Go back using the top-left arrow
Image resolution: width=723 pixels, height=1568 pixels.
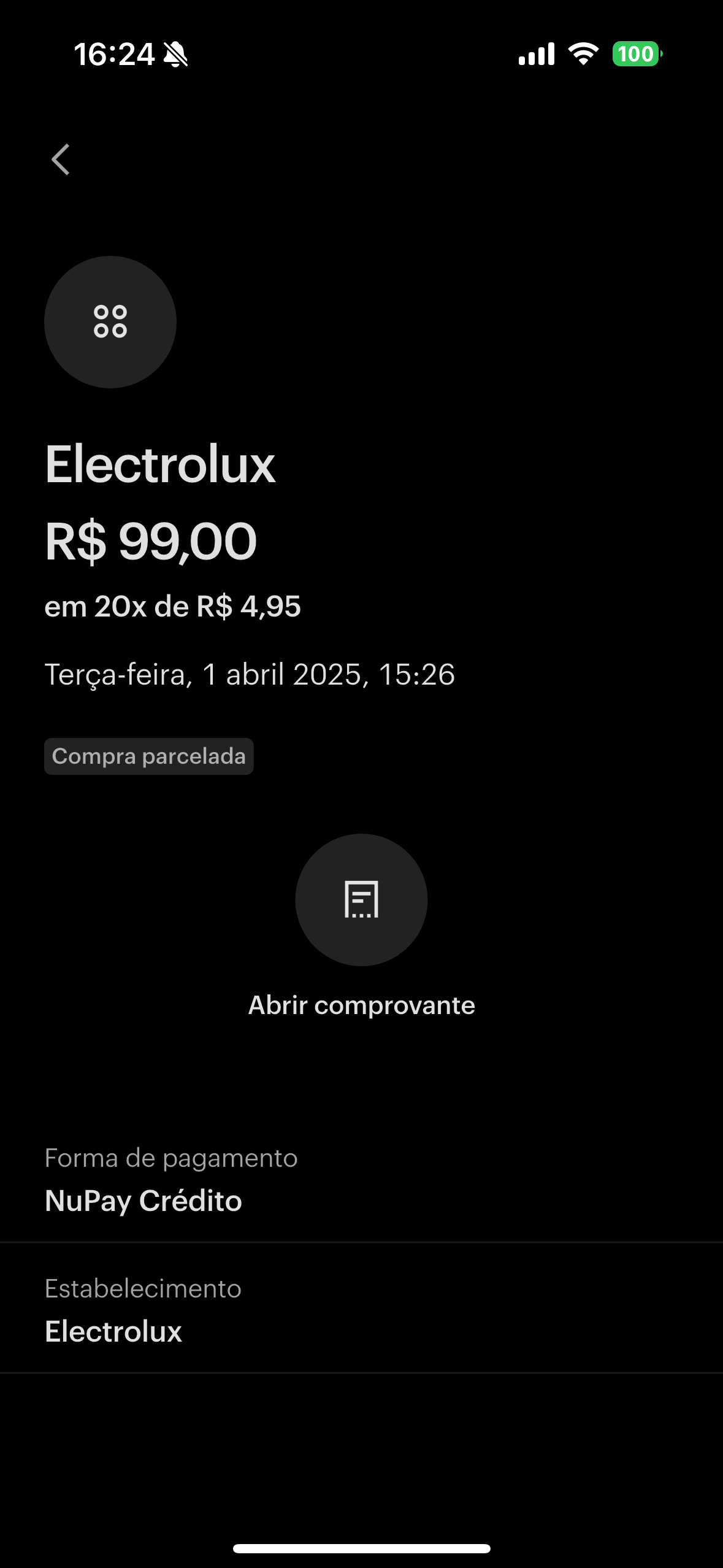(61, 159)
